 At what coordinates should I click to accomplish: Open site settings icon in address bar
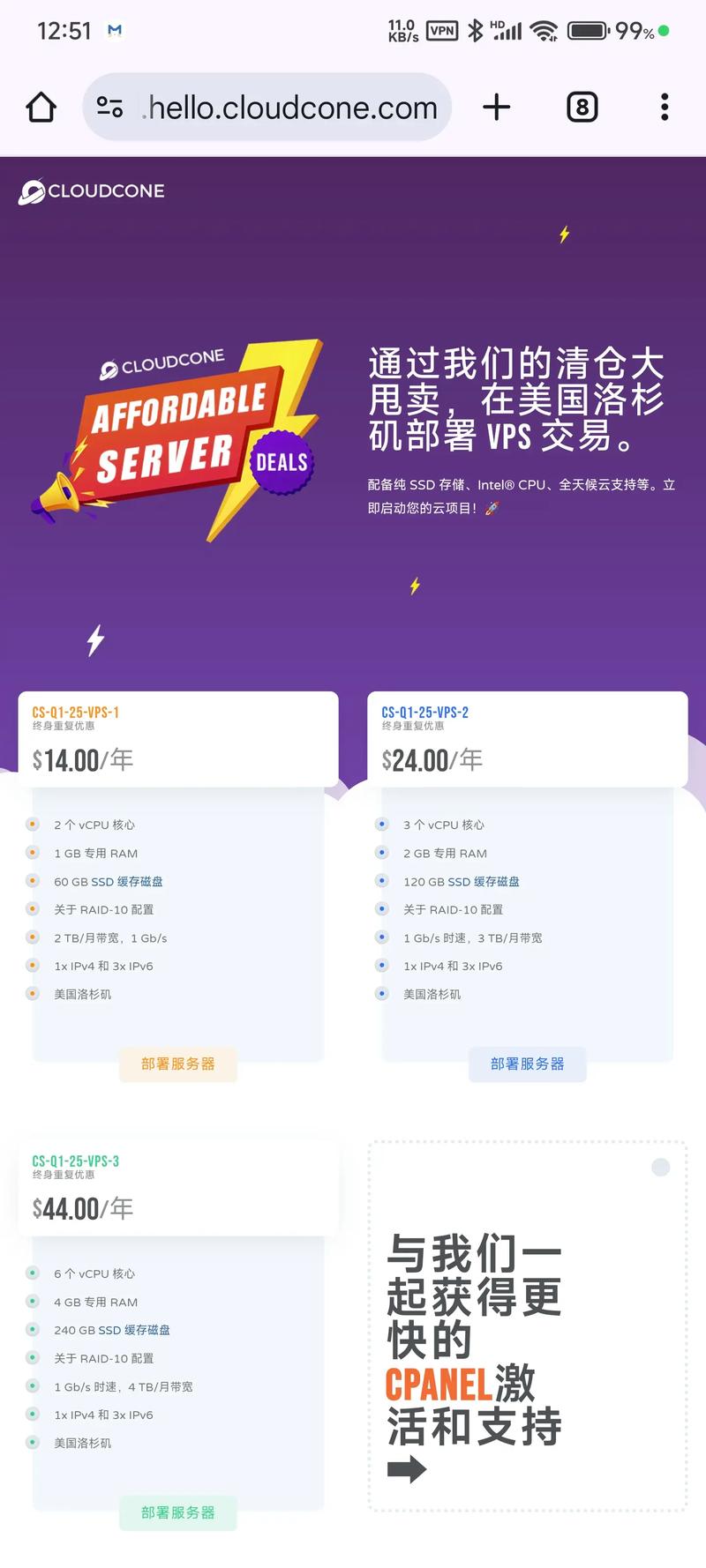click(x=109, y=108)
